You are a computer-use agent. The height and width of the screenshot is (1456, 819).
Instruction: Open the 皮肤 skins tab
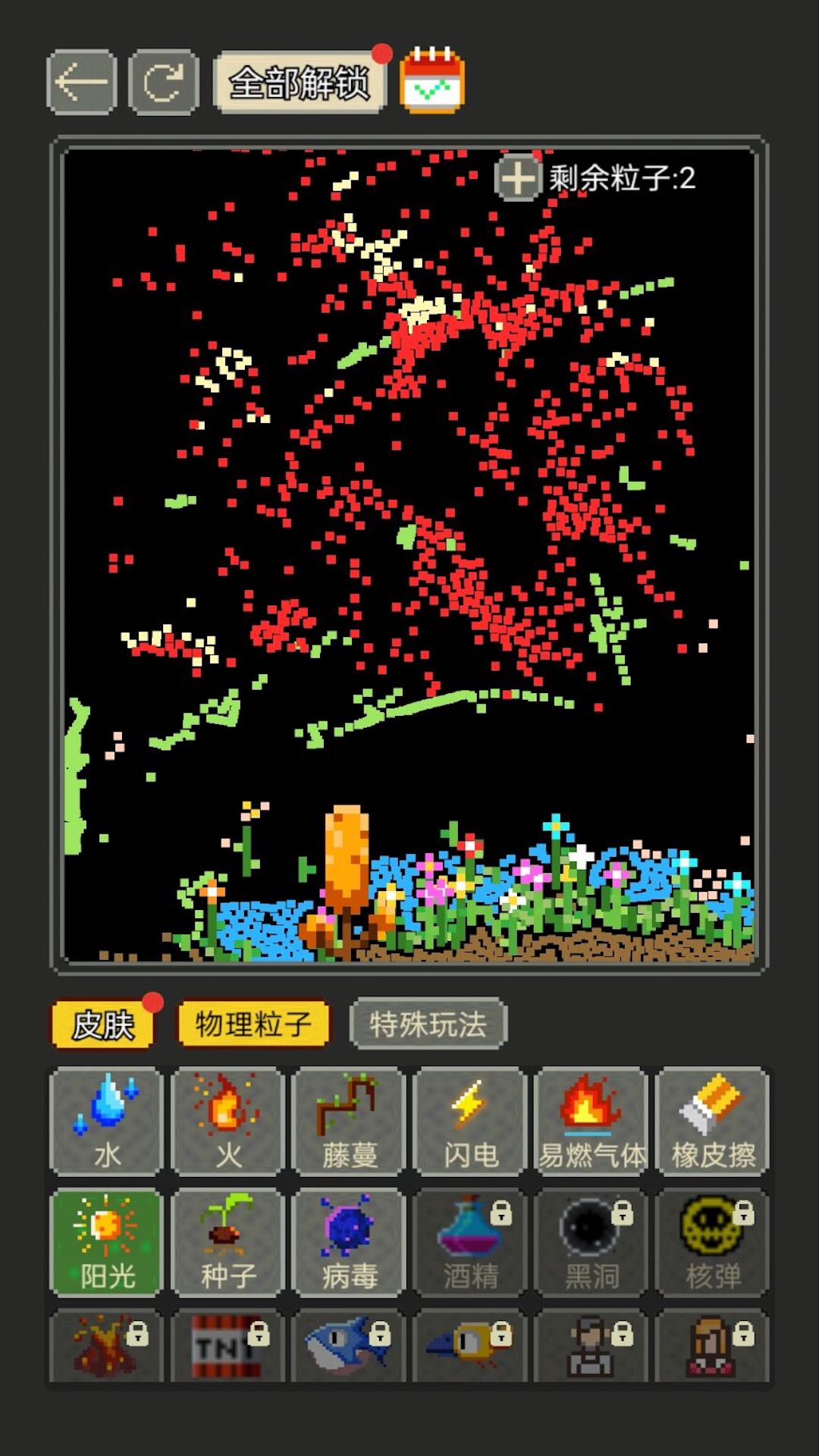103,1025
